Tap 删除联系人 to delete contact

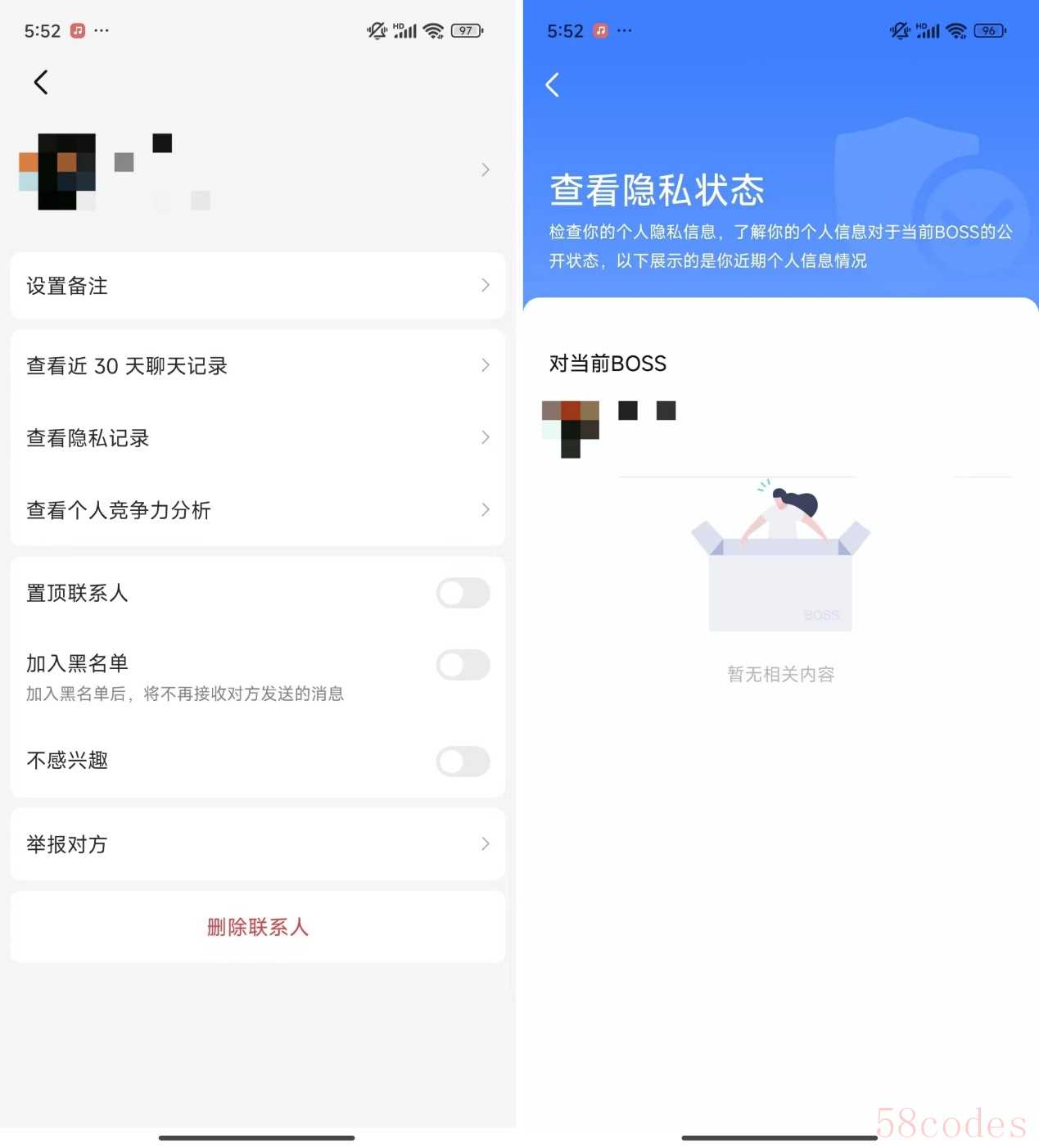tap(257, 927)
